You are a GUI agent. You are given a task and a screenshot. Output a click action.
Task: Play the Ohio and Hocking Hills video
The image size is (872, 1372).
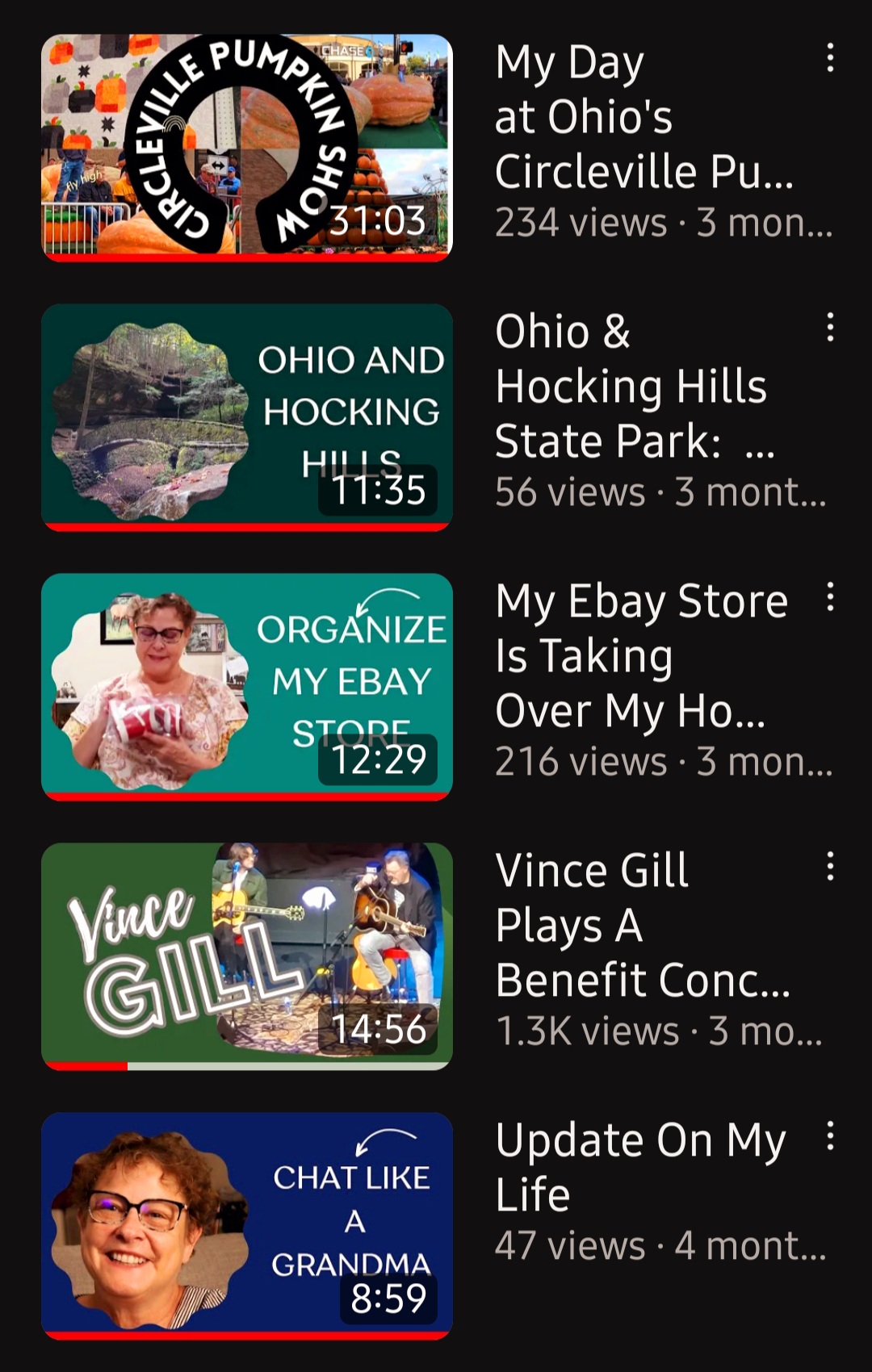[246, 416]
